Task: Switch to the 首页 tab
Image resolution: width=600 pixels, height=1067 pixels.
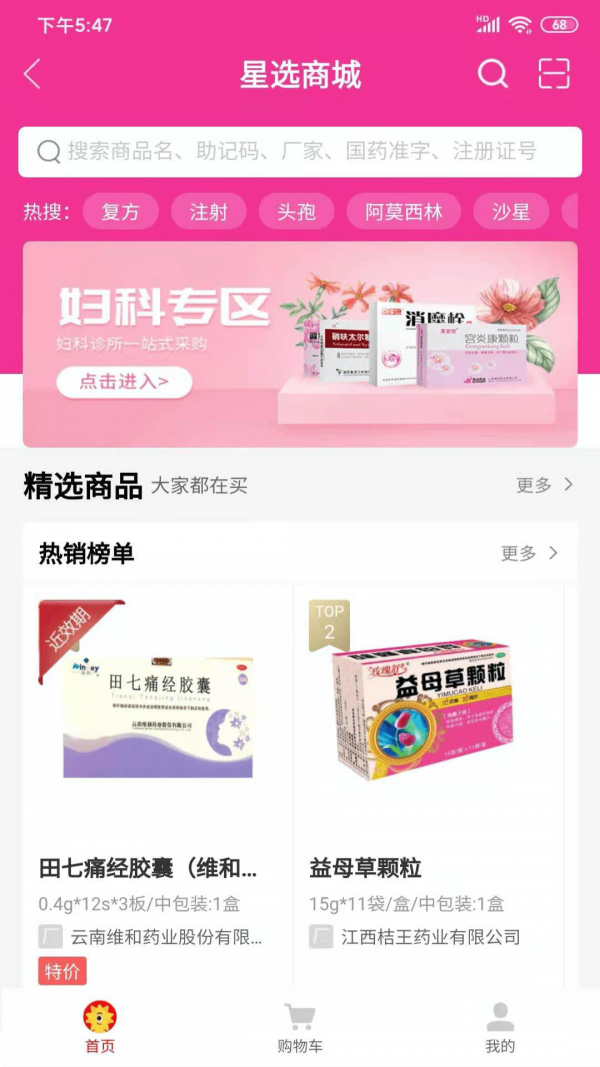Action: coord(100,1027)
